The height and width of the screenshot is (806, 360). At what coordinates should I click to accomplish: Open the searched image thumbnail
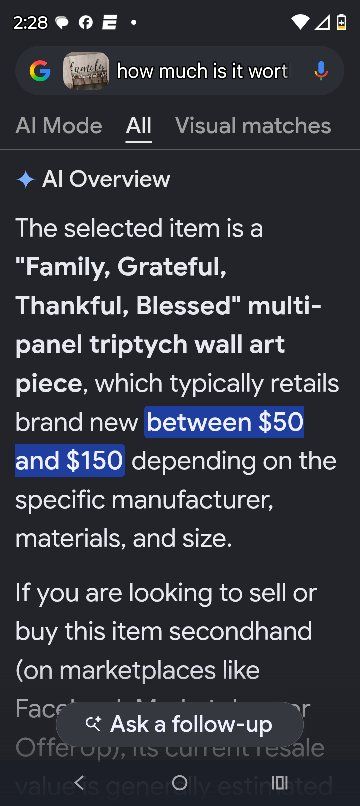tap(86, 71)
